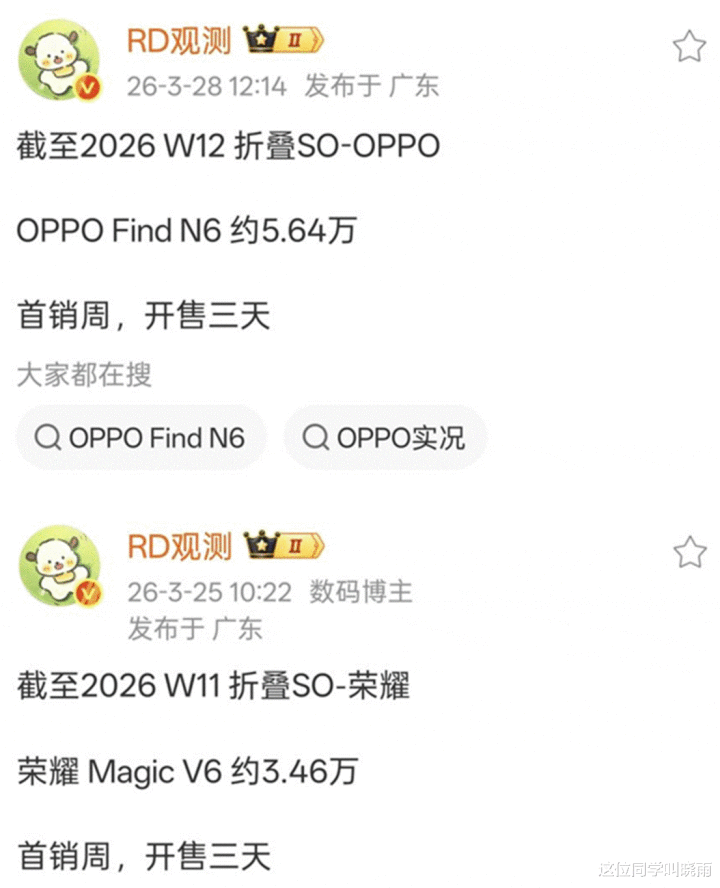Tap the RD观测 name above the 荣耀 post
This screenshot has height=888, width=720.
(179, 547)
